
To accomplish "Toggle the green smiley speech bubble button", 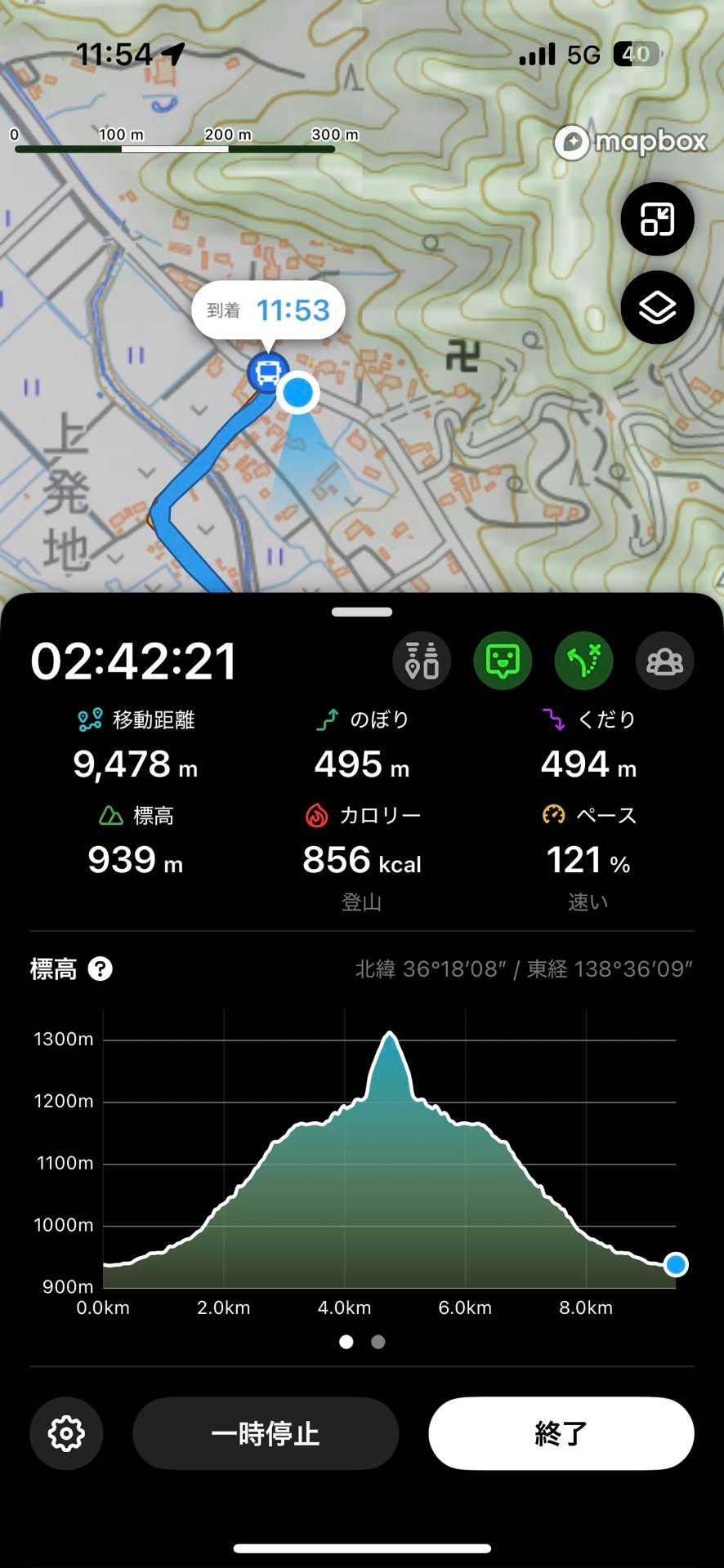I will 503,661.
